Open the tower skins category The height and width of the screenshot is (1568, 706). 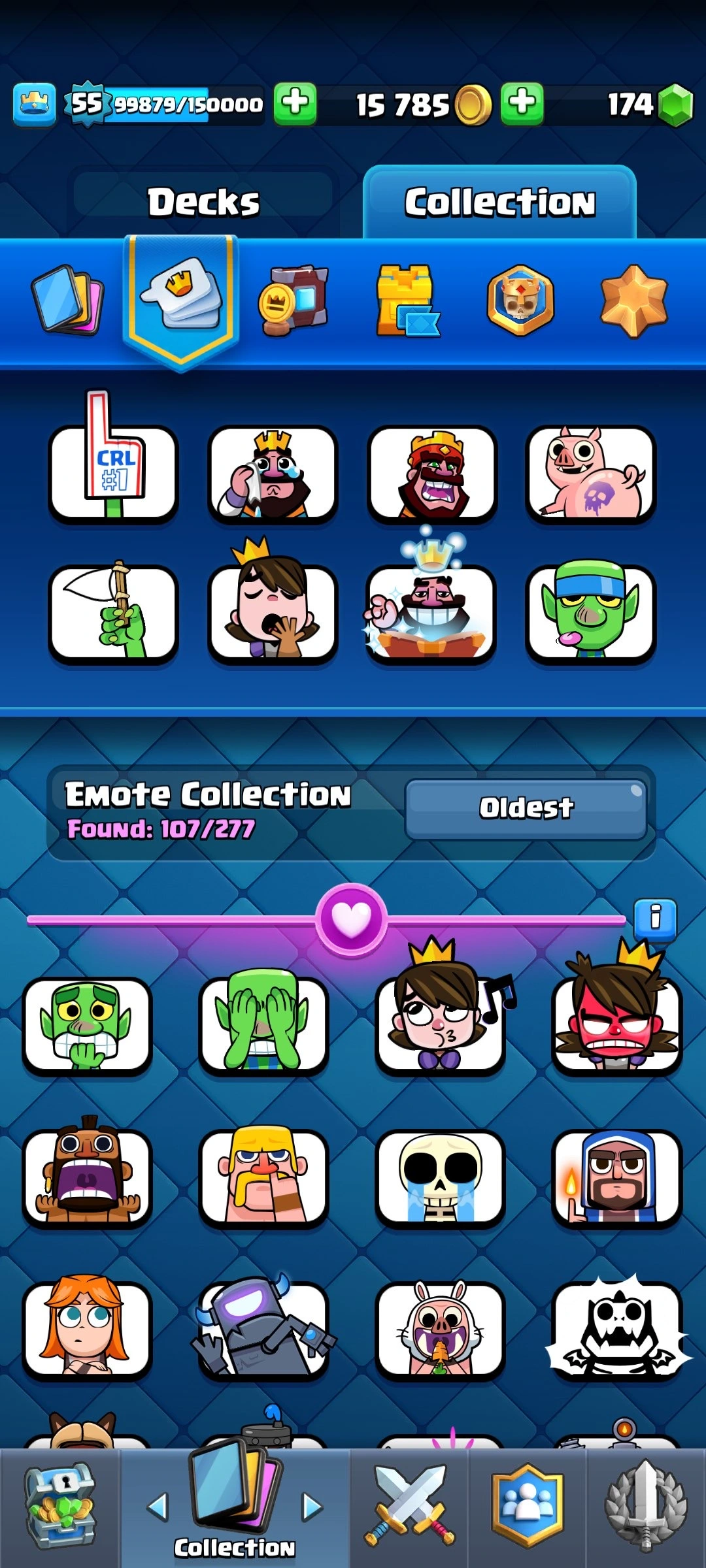click(x=407, y=301)
